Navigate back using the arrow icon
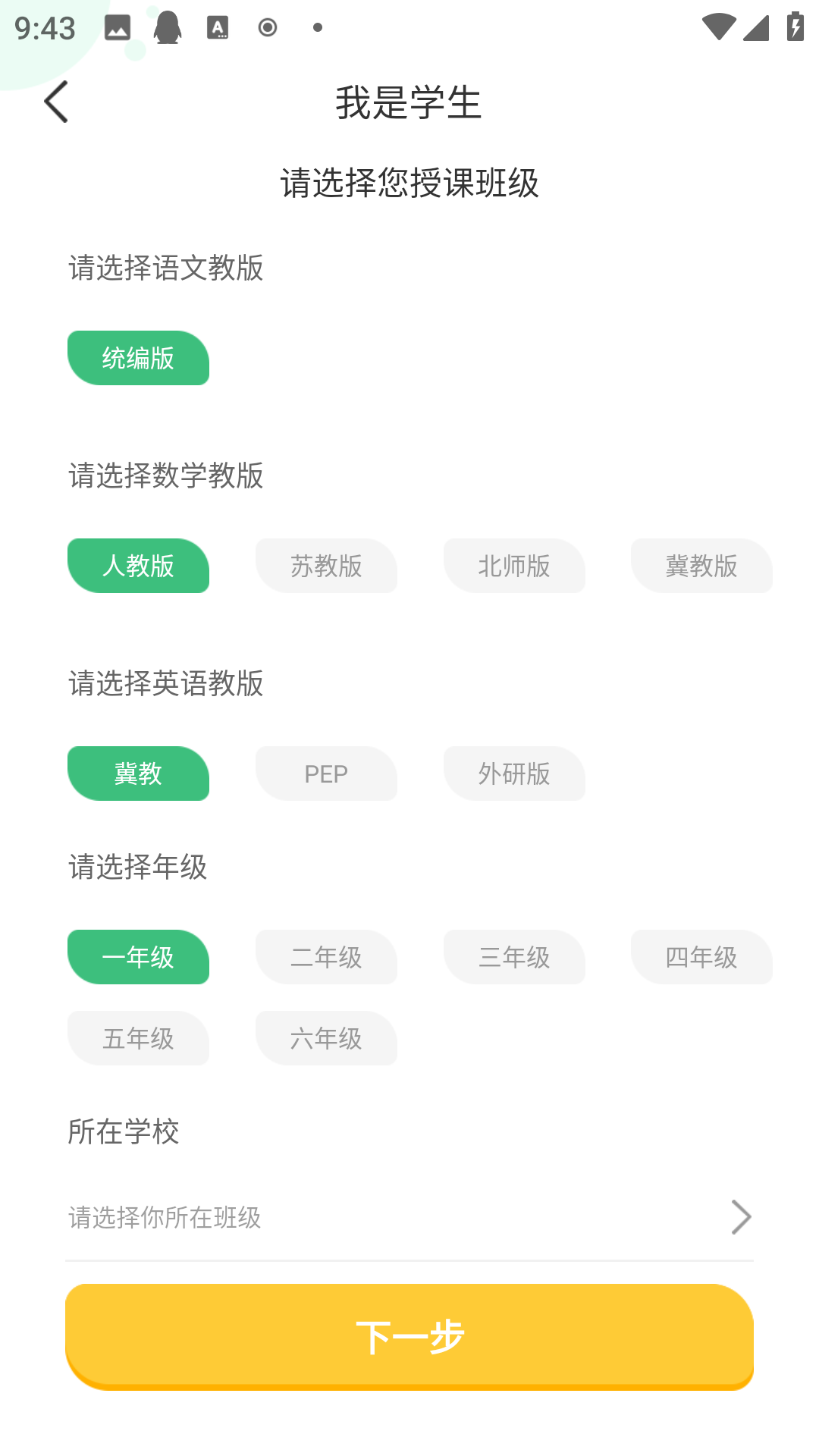819x1456 pixels. click(x=55, y=101)
